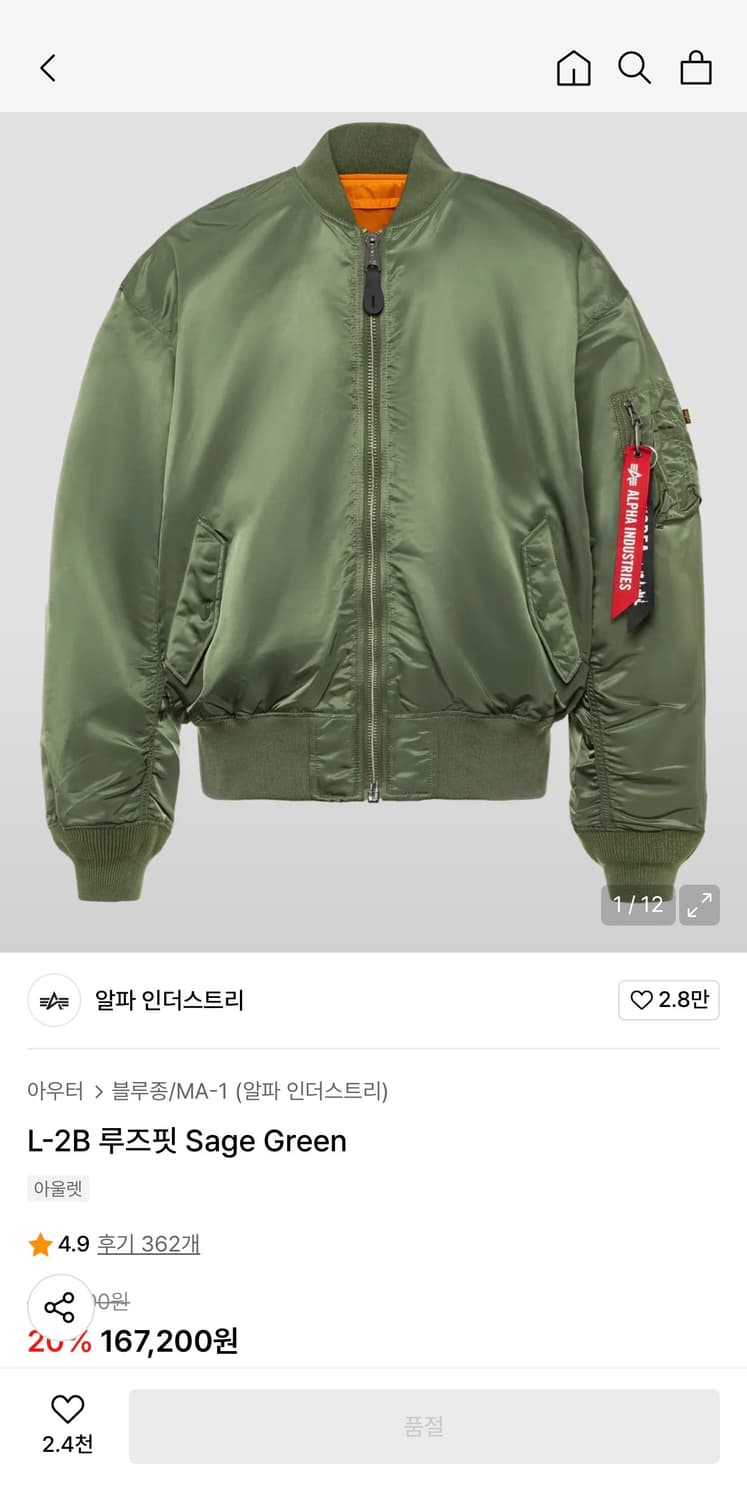747x1500 pixels.
Task: Select the 품절 sold-out tab button
Action: tap(426, 1425)
